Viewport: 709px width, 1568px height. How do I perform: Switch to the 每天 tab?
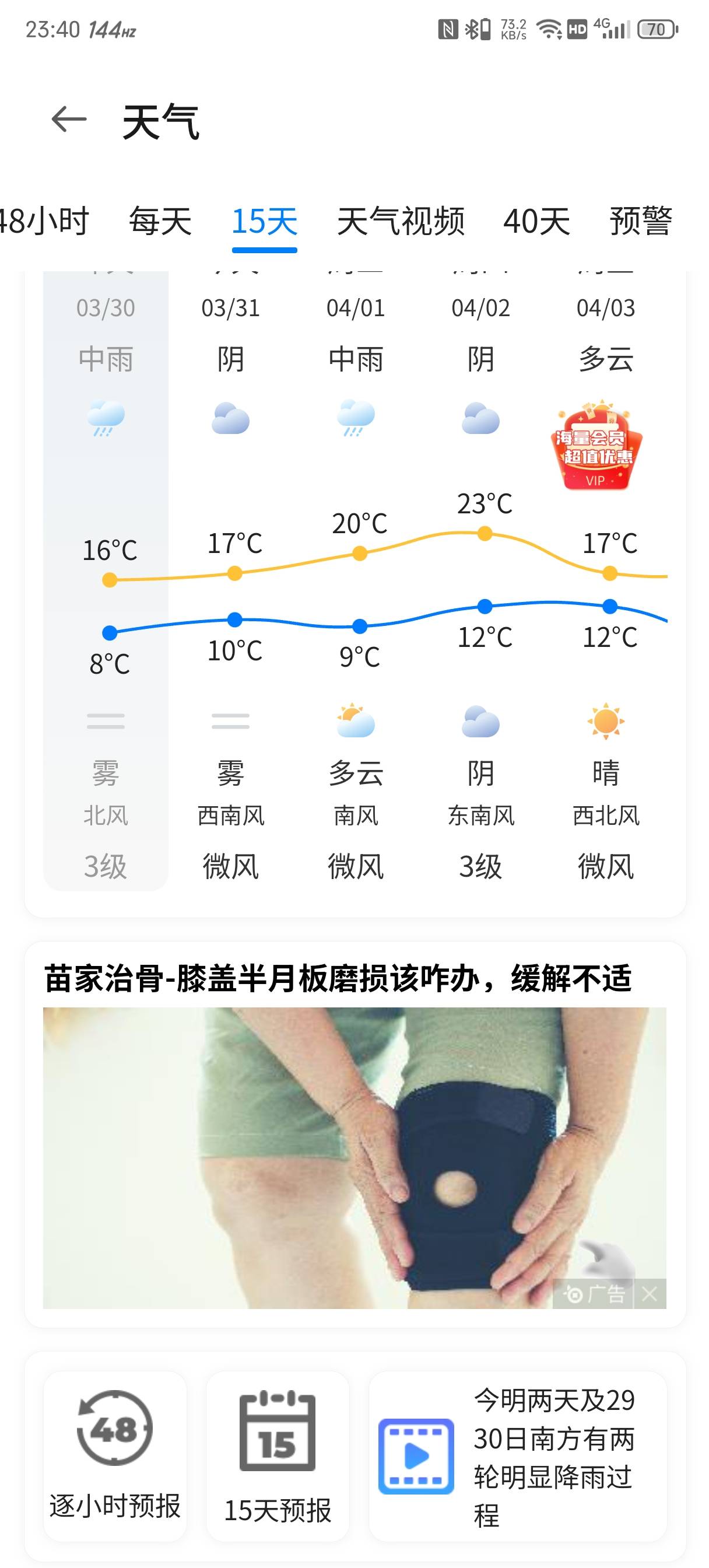pyautogui.click(x=160, y=220)
